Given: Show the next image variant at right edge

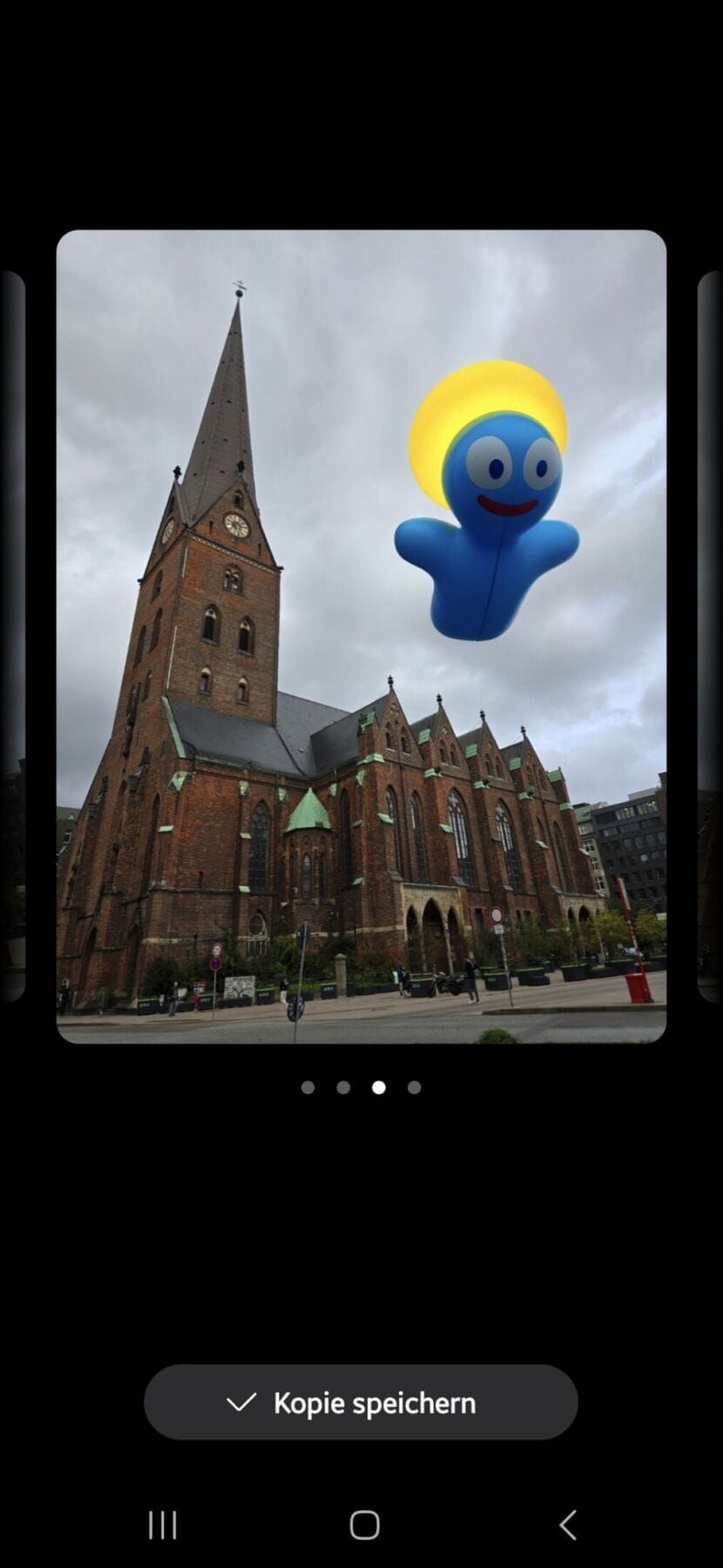Looking at the screenshot, I should tap(711, 636).
